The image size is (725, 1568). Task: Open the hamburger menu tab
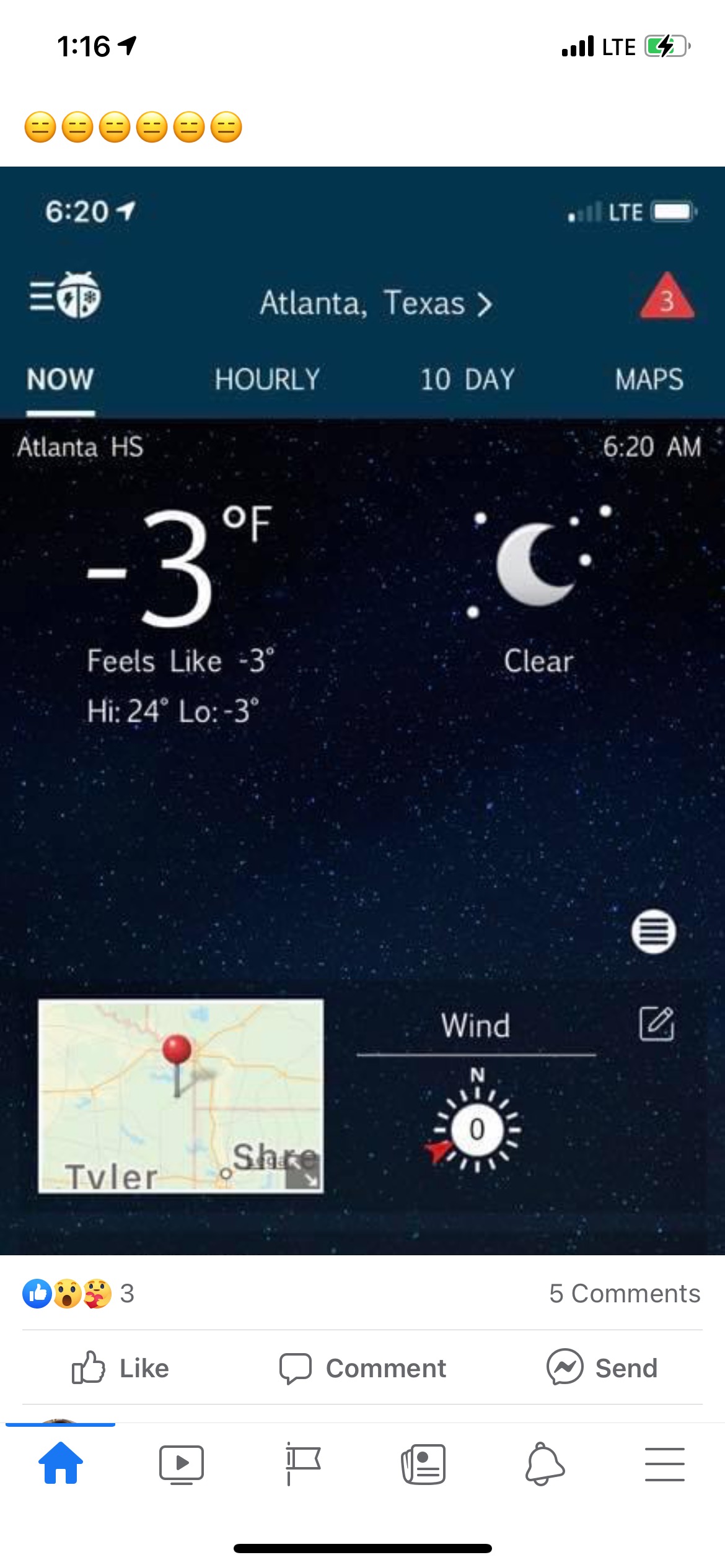[664, 1464]
